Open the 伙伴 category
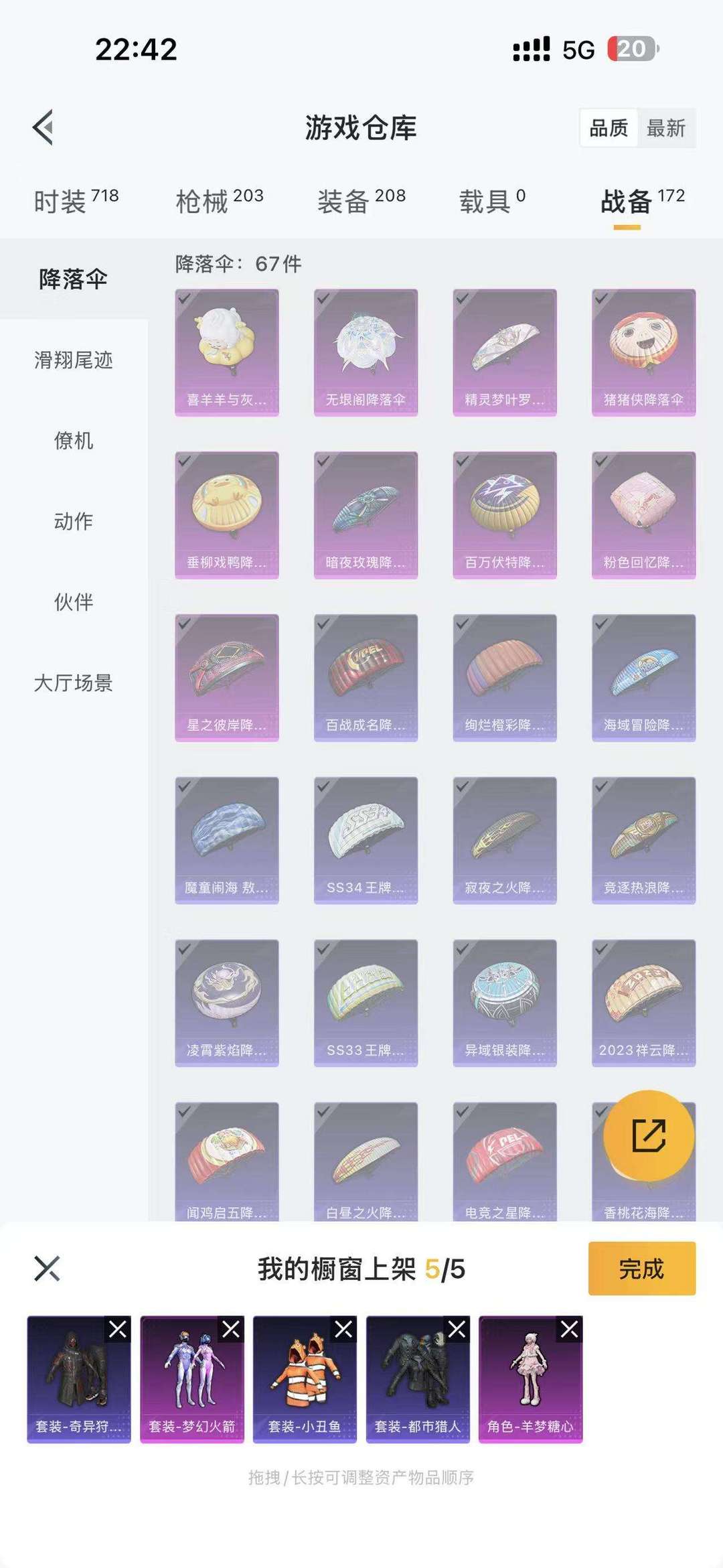Image resolution: width=723 pixels, height=1568 pixels. (74, 602)
